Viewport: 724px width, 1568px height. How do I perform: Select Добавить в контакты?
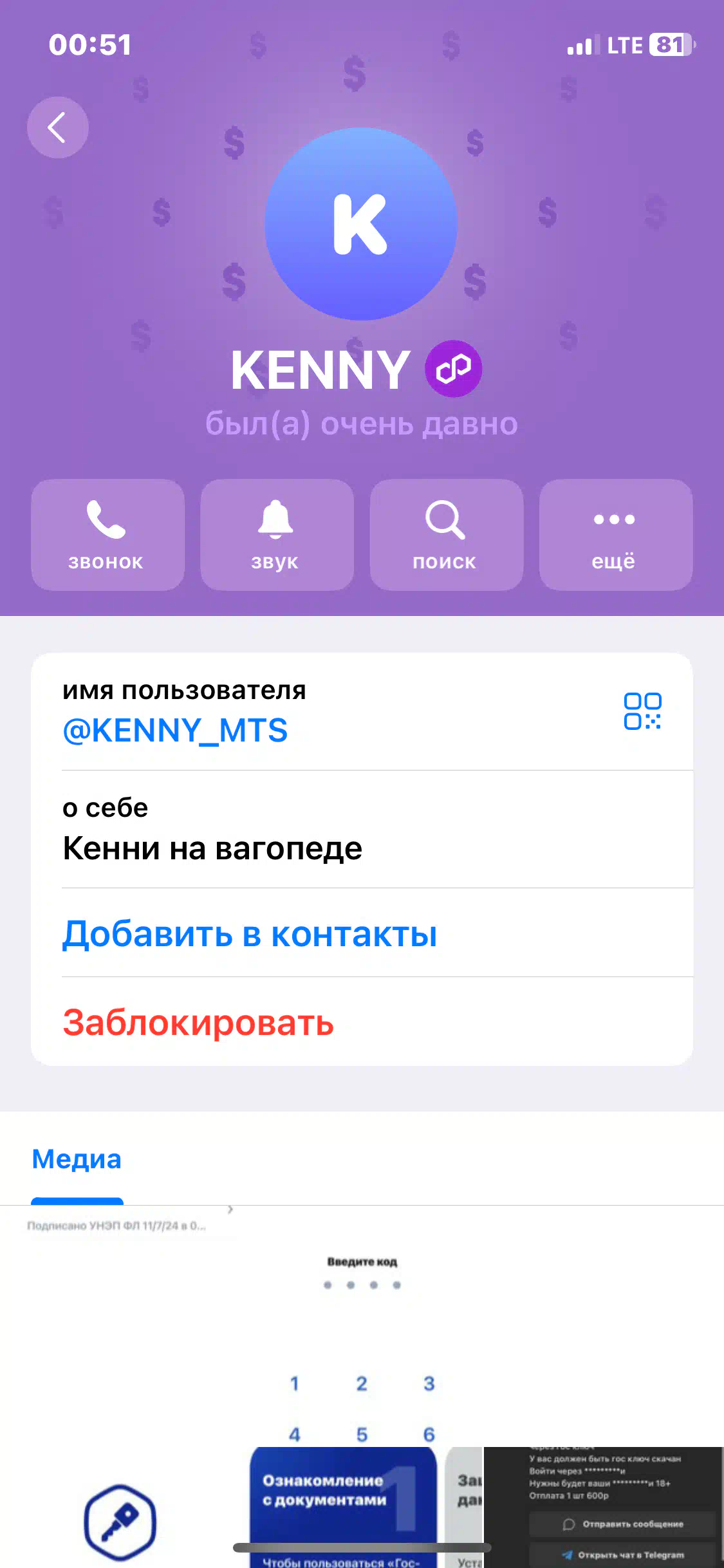(x=250, y=934)
